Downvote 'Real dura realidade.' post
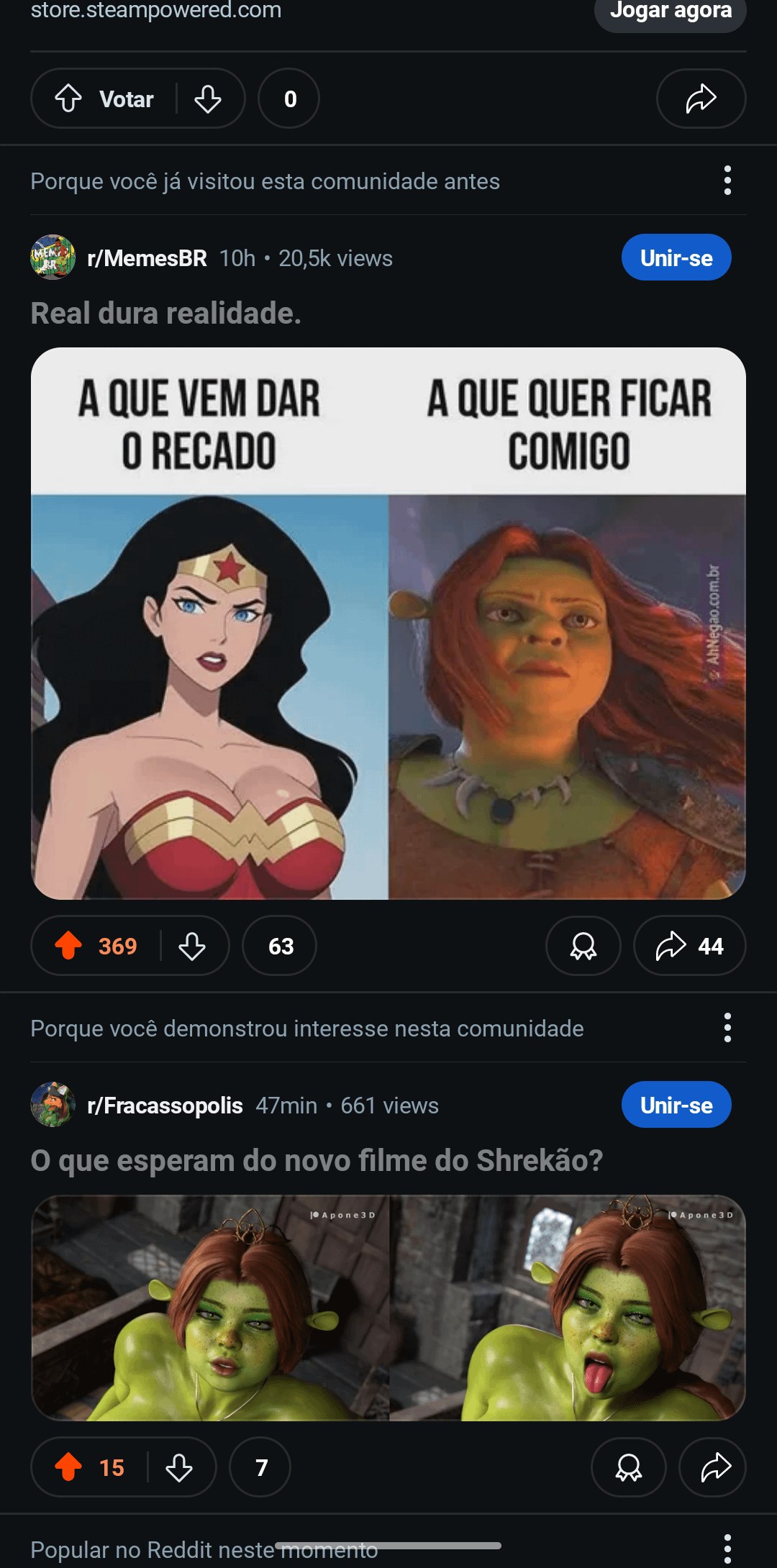Viewport: 777px width, 1568px height. tap(192, 946)
